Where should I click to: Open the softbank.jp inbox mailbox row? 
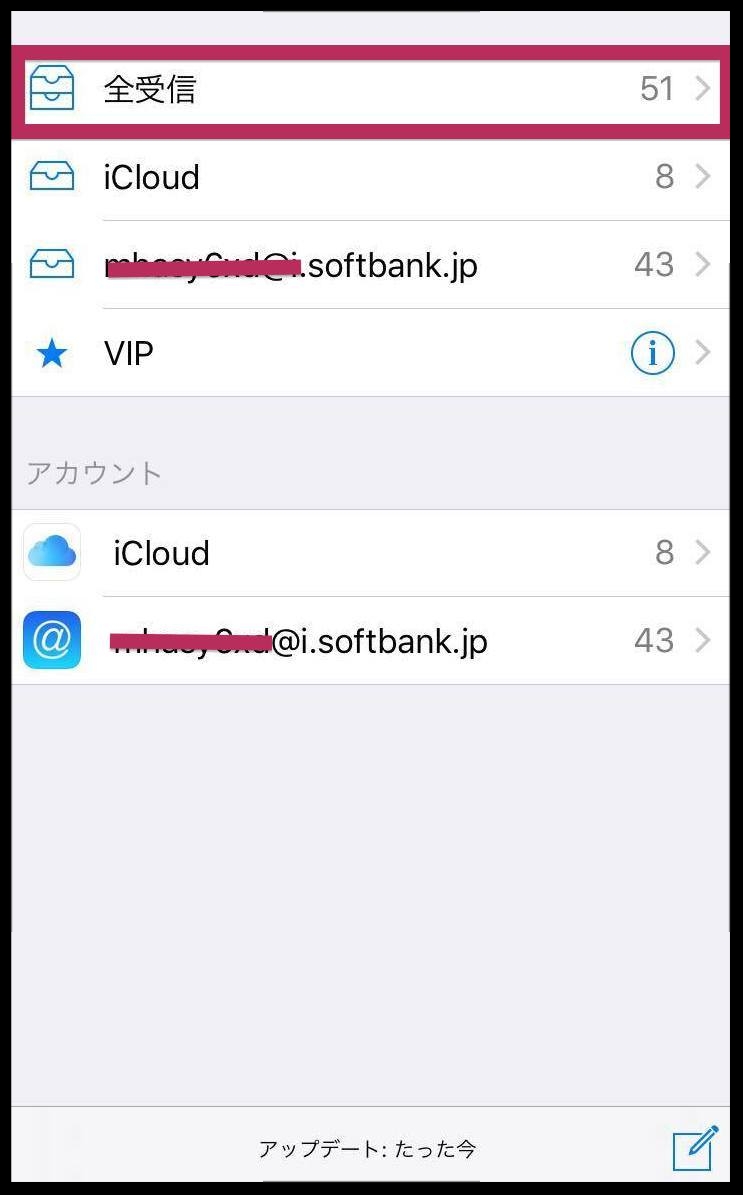tap(370, 266)
